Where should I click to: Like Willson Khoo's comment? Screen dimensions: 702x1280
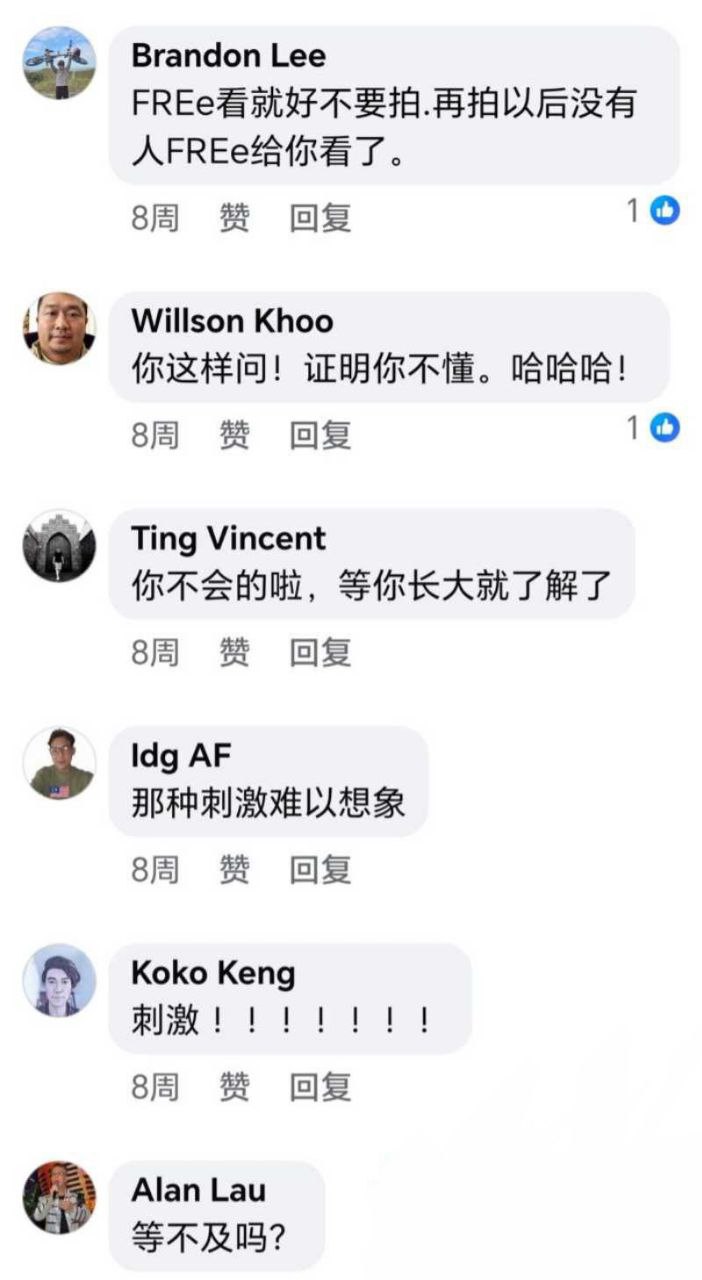[234, 435]
